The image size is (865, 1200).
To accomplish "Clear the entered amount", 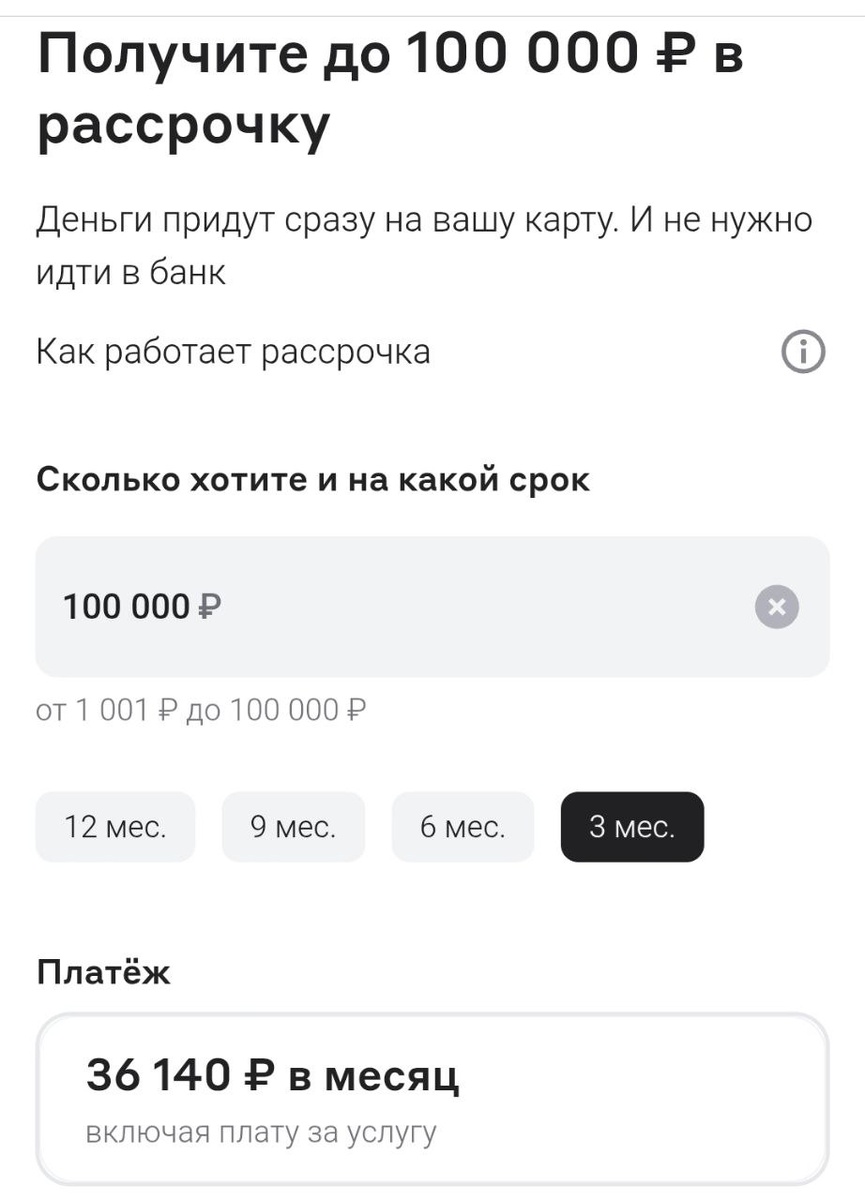I will point(777,607).
